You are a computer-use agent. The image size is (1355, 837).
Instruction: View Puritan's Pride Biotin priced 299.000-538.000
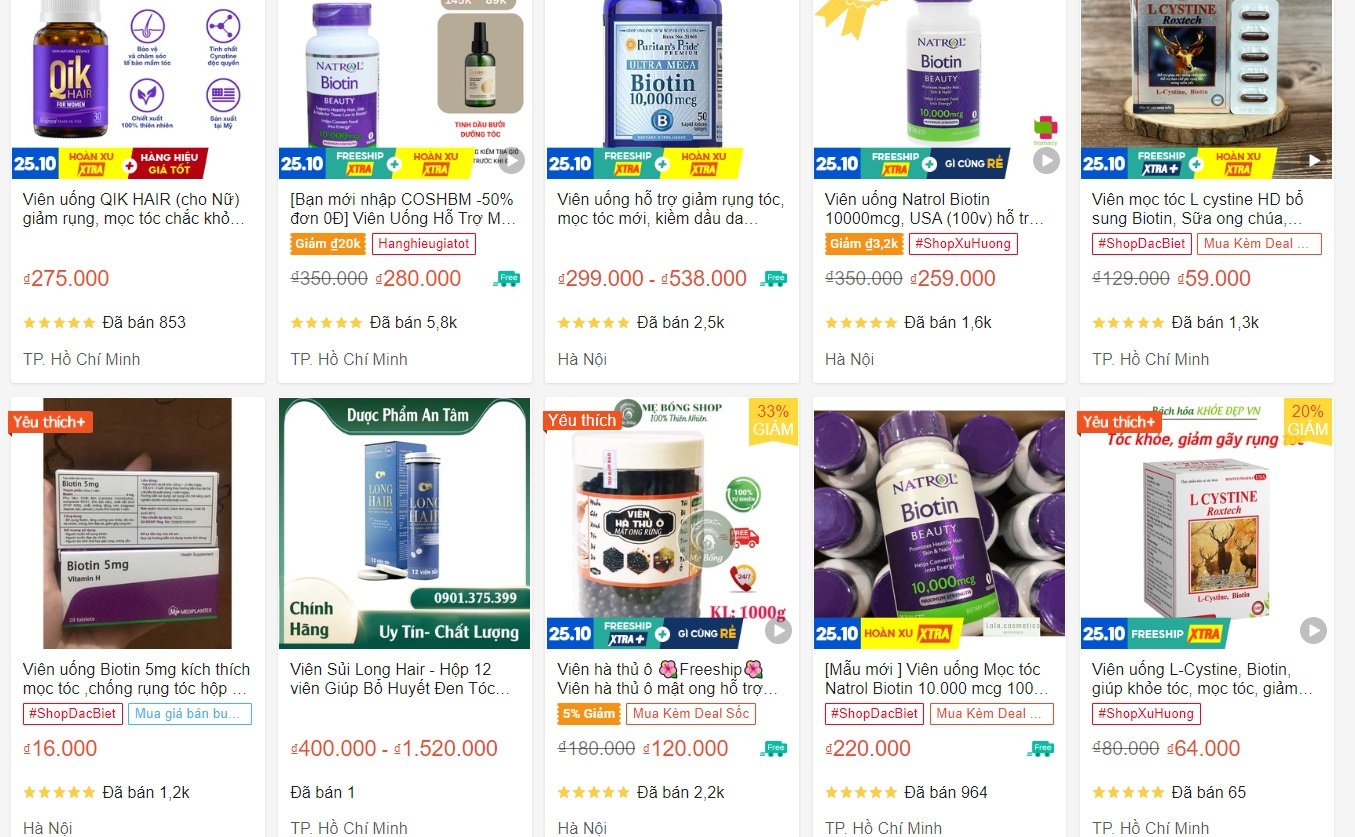(x=671, y=208)
